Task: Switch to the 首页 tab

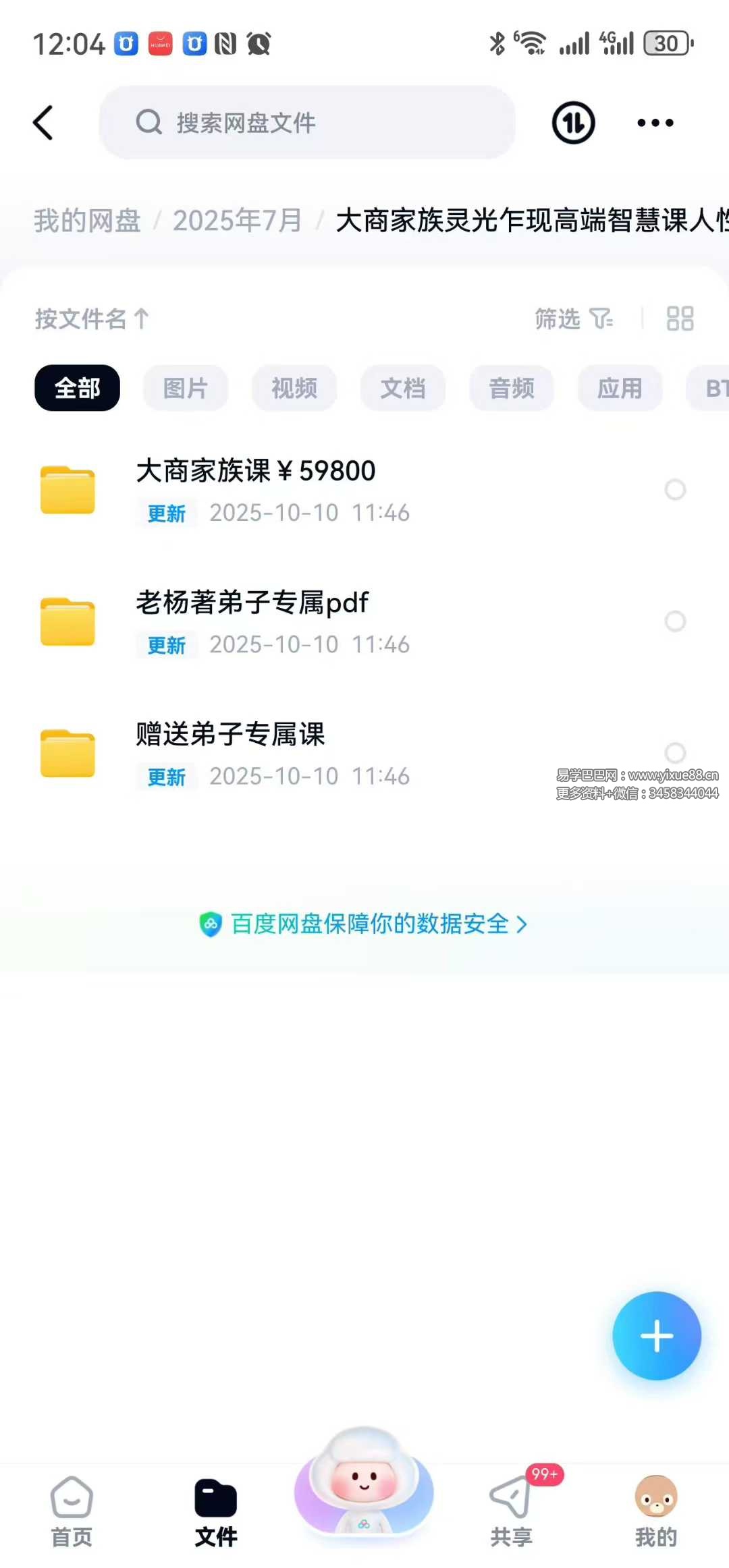Action: point(72,1511)
